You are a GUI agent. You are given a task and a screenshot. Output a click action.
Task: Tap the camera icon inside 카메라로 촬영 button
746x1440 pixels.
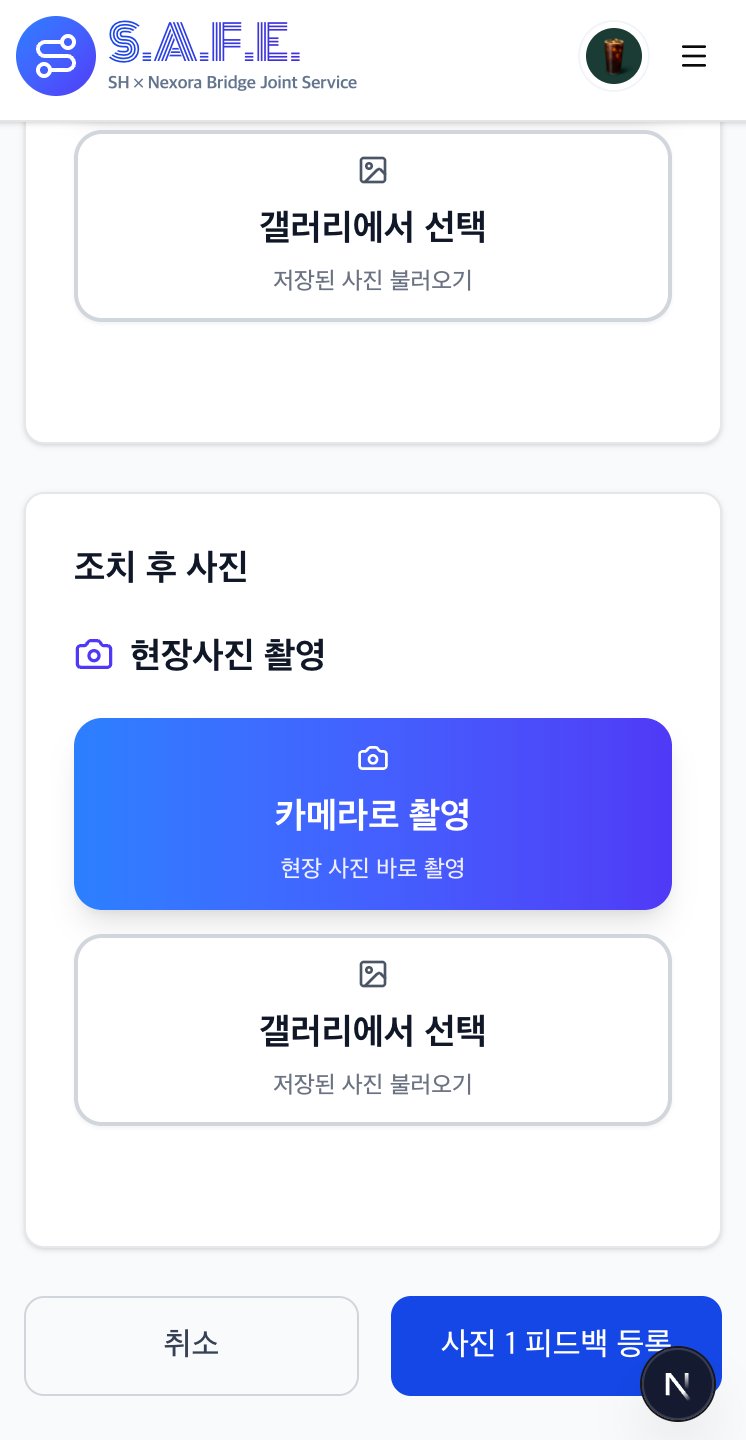373,758
